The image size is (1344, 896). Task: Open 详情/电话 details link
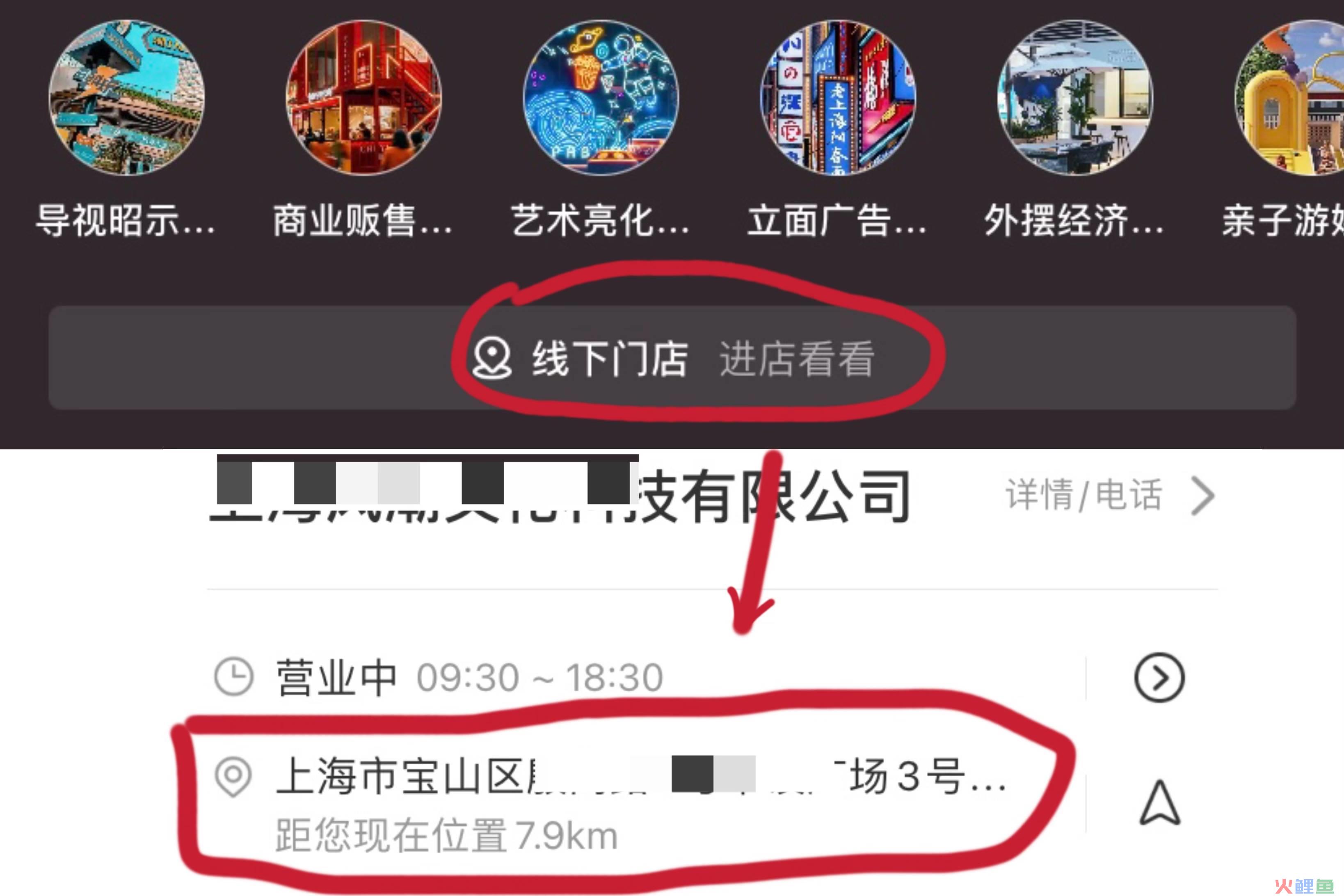pos(1109,495)
